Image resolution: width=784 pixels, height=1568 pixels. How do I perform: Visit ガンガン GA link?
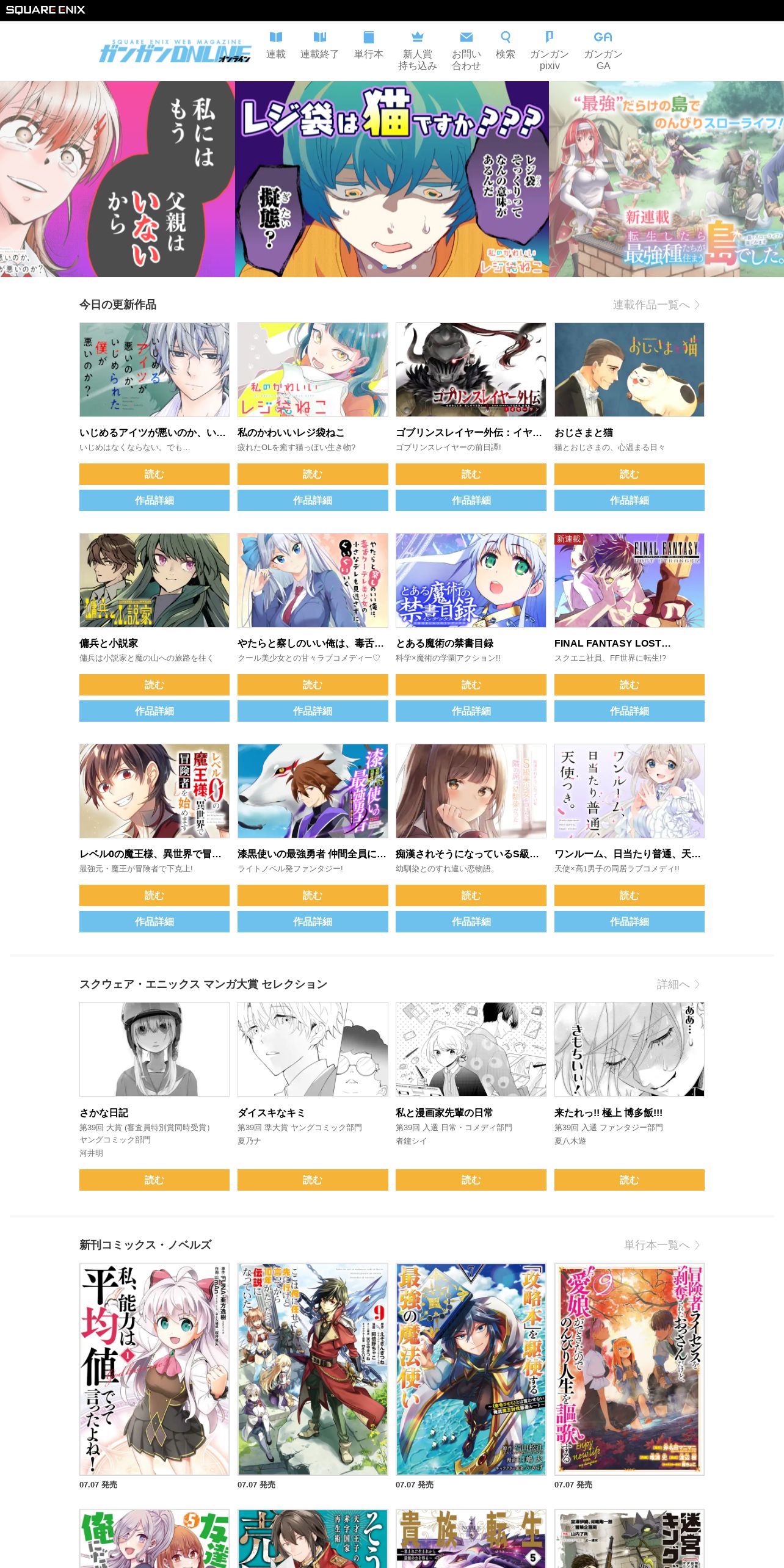(603, 51)
